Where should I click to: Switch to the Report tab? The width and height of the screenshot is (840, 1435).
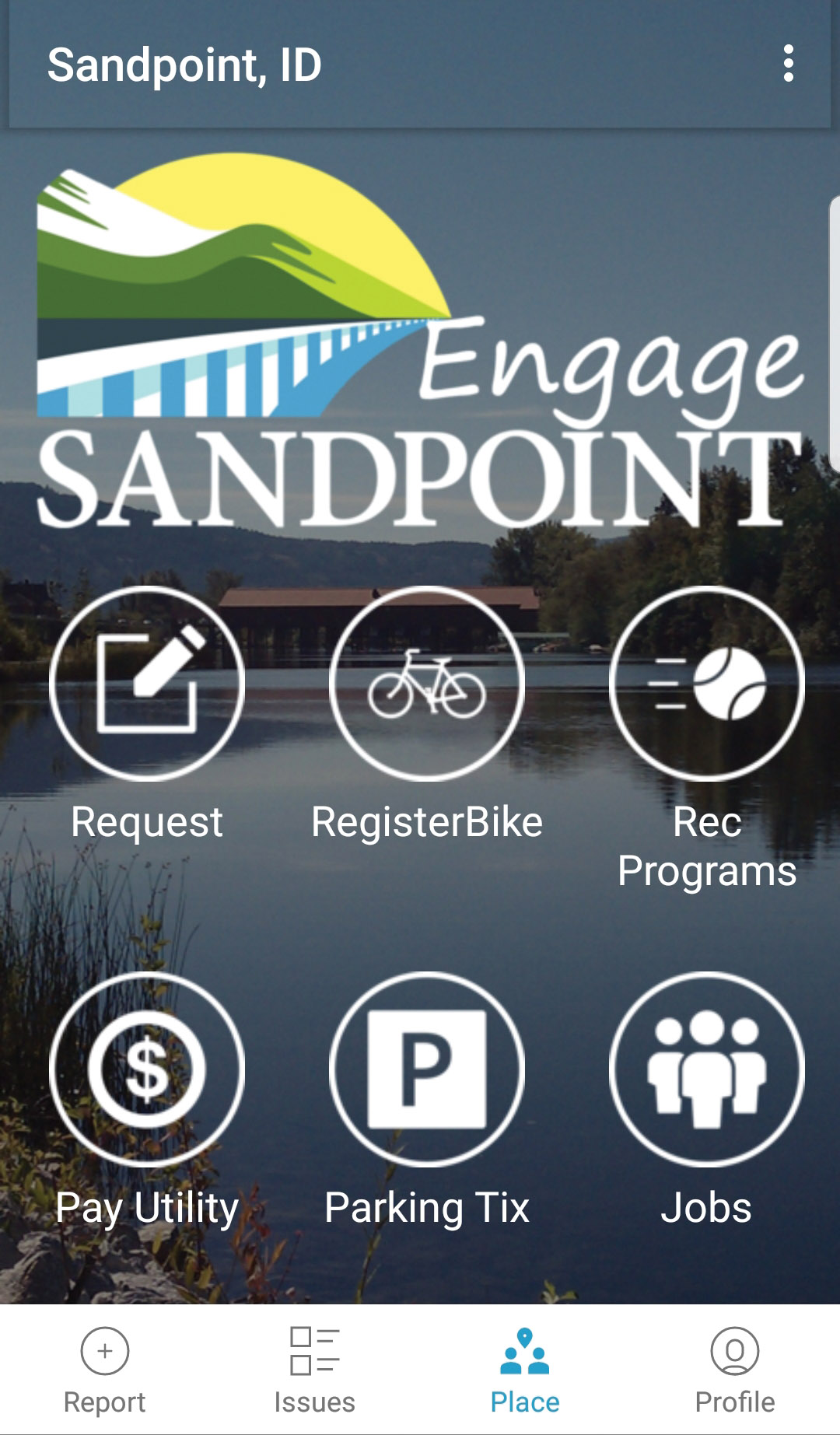pos(105,1370)
